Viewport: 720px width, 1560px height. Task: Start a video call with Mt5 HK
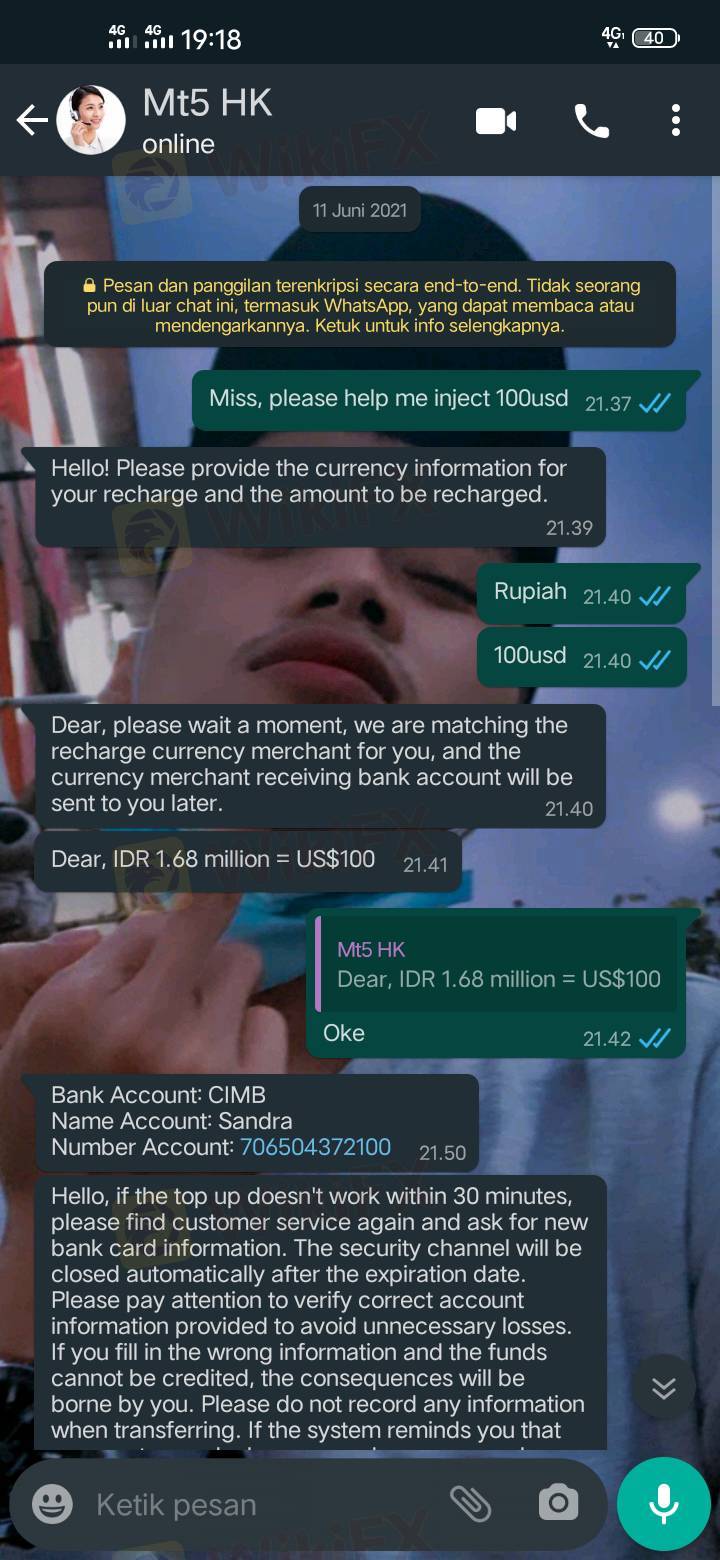496,121
